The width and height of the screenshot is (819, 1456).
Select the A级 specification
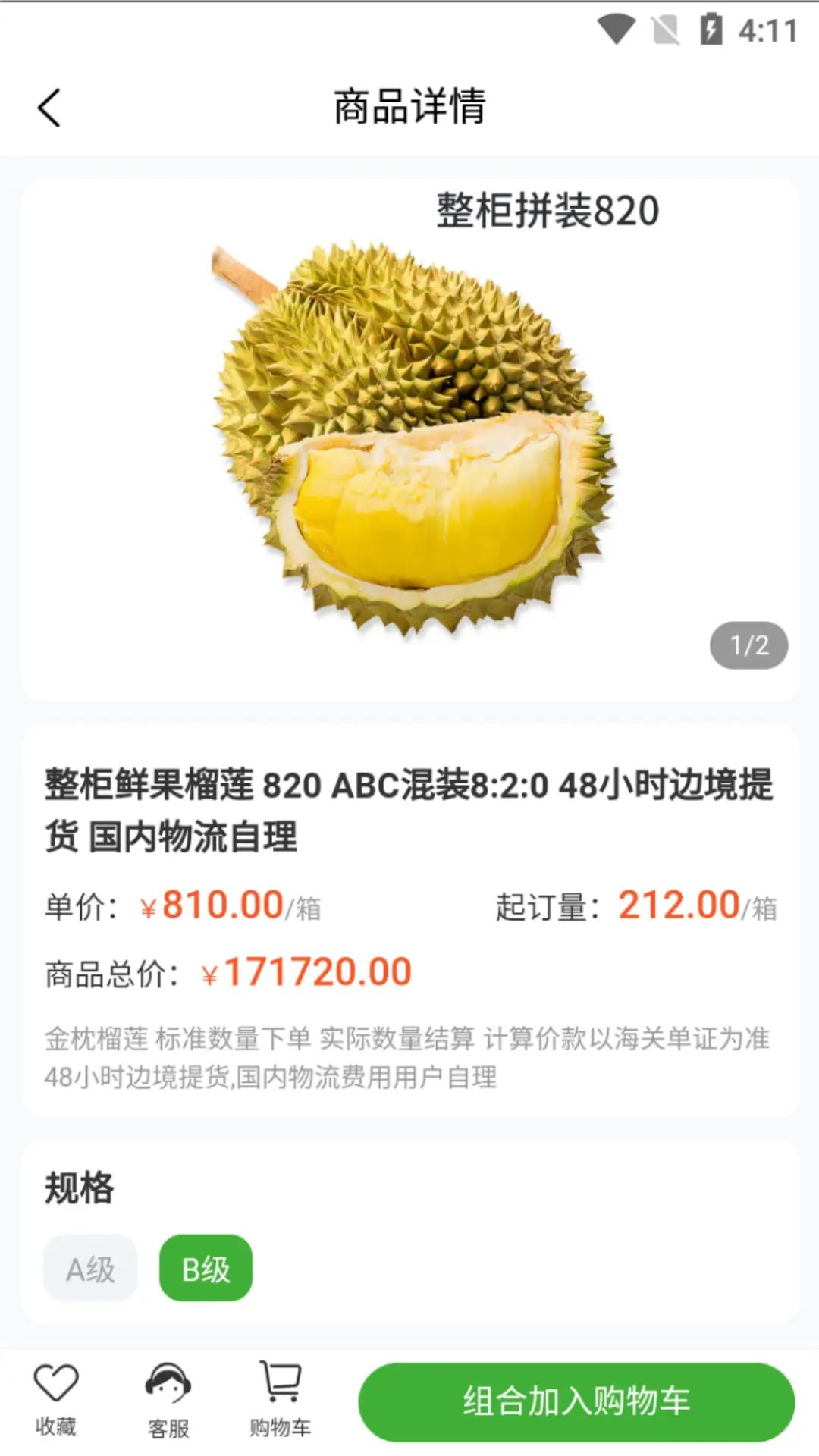pos(90,1269)
